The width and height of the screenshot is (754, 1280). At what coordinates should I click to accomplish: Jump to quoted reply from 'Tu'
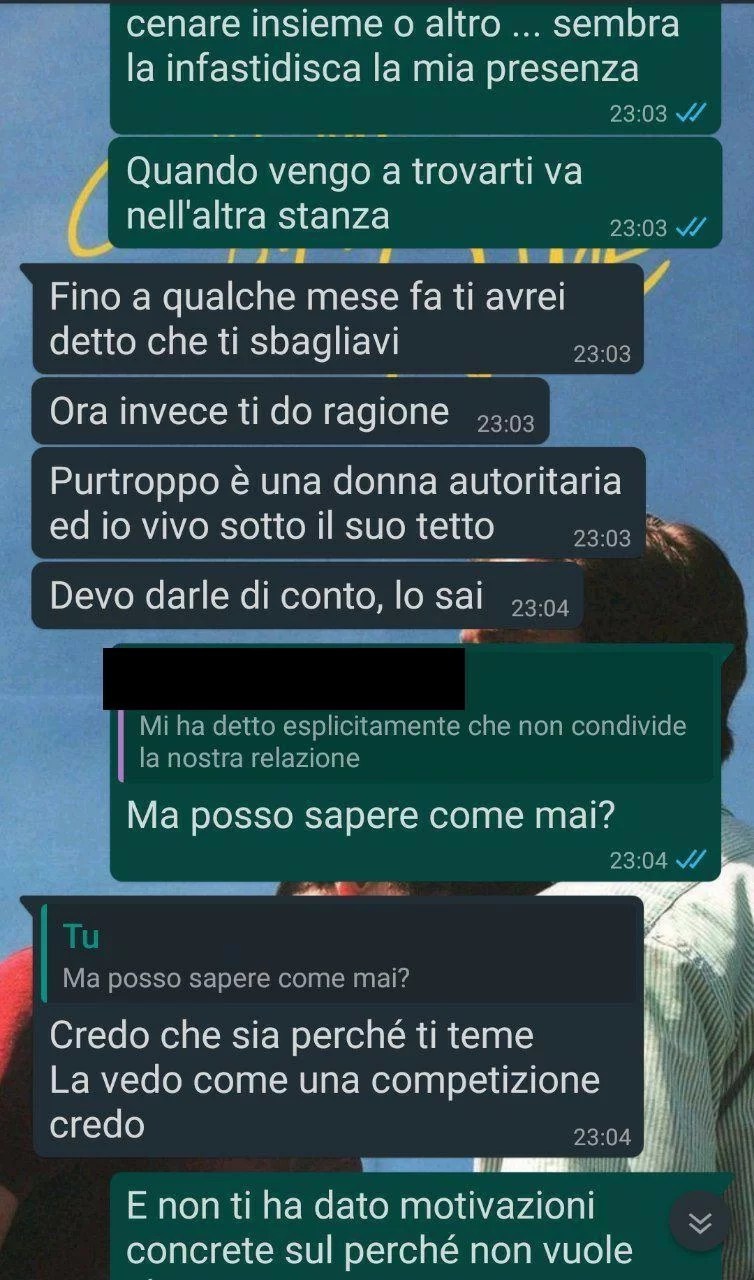[340, 957]
